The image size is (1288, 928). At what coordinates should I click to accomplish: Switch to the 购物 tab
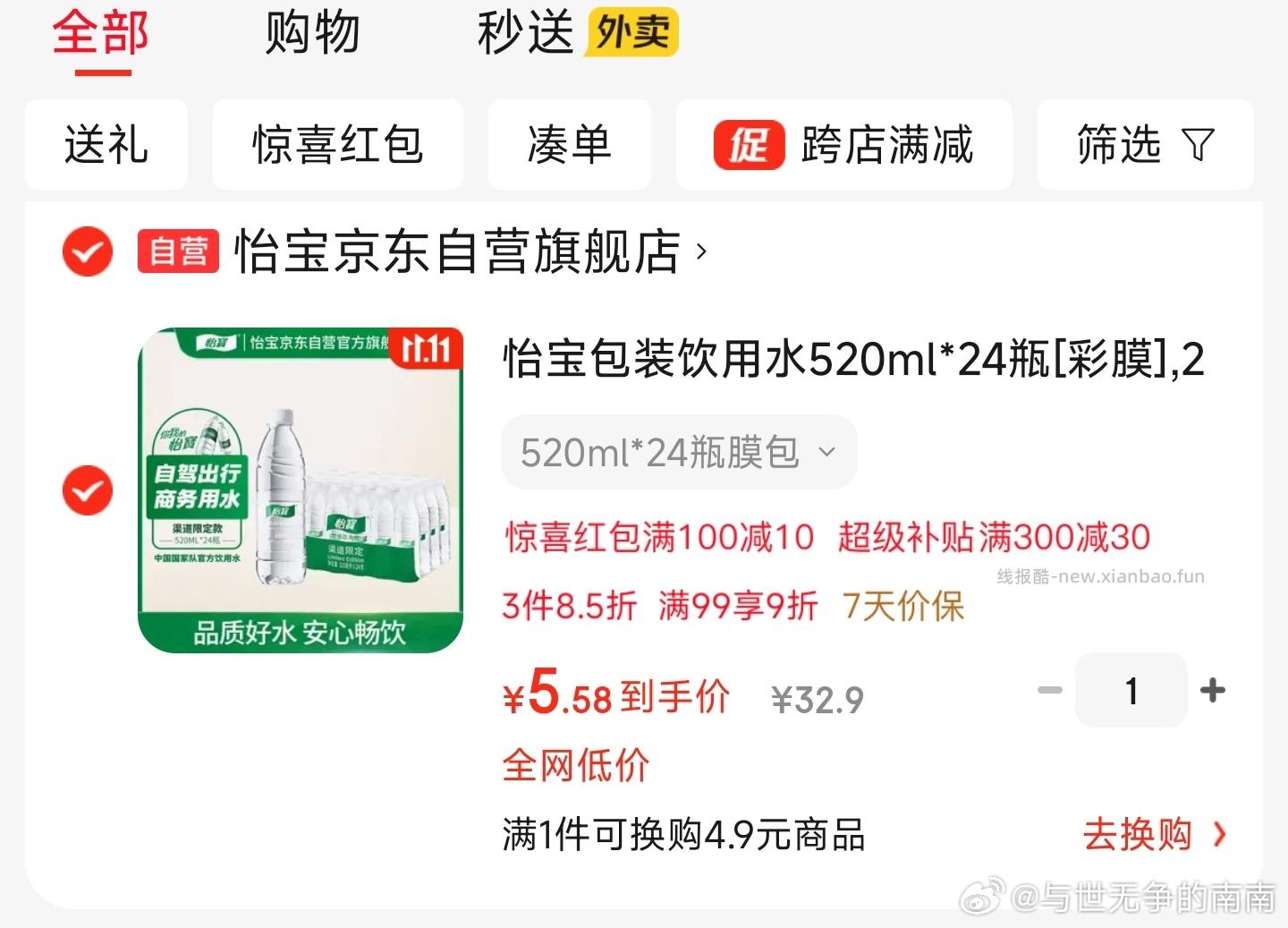pos(312,34)
